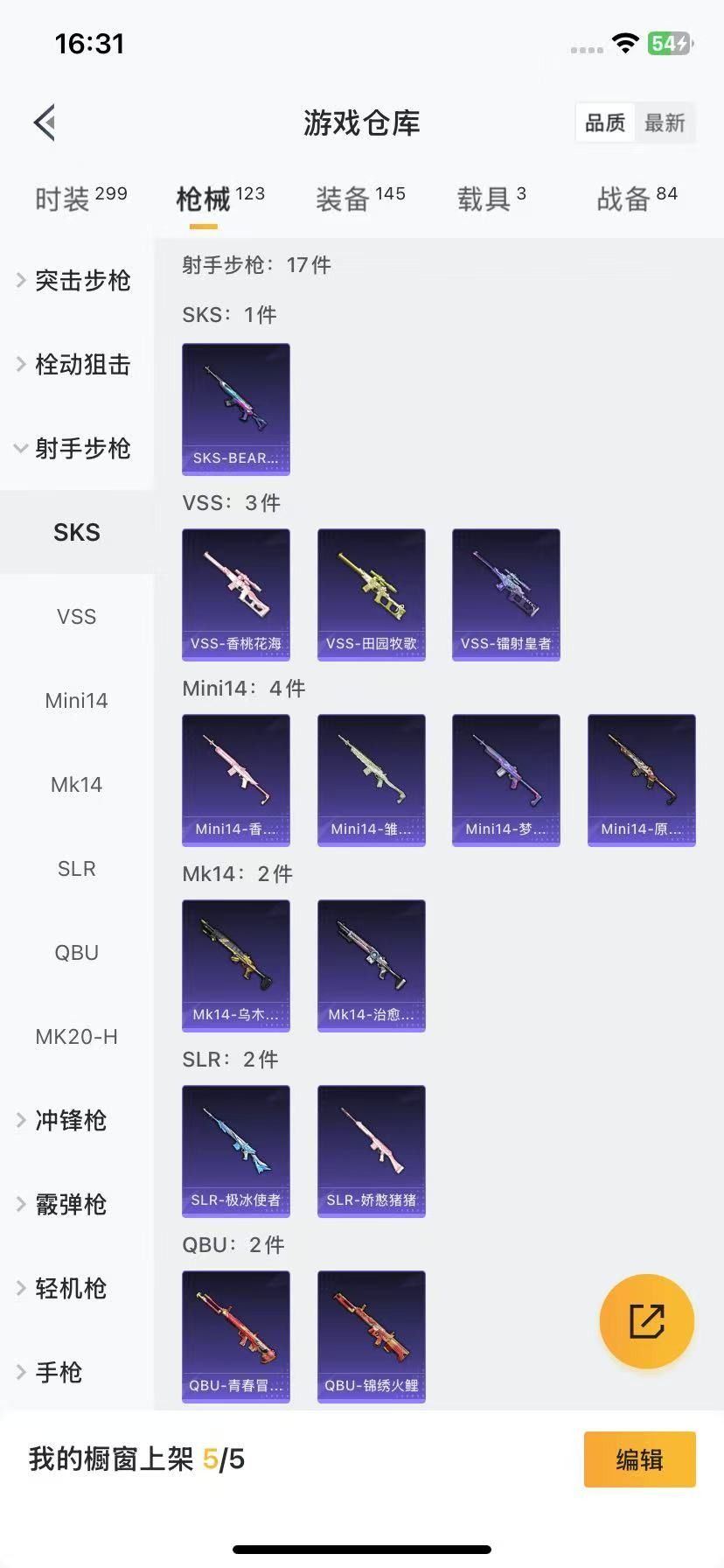Open the 载具 tab
Screen dimensions: 724x1568
point(491,199)
